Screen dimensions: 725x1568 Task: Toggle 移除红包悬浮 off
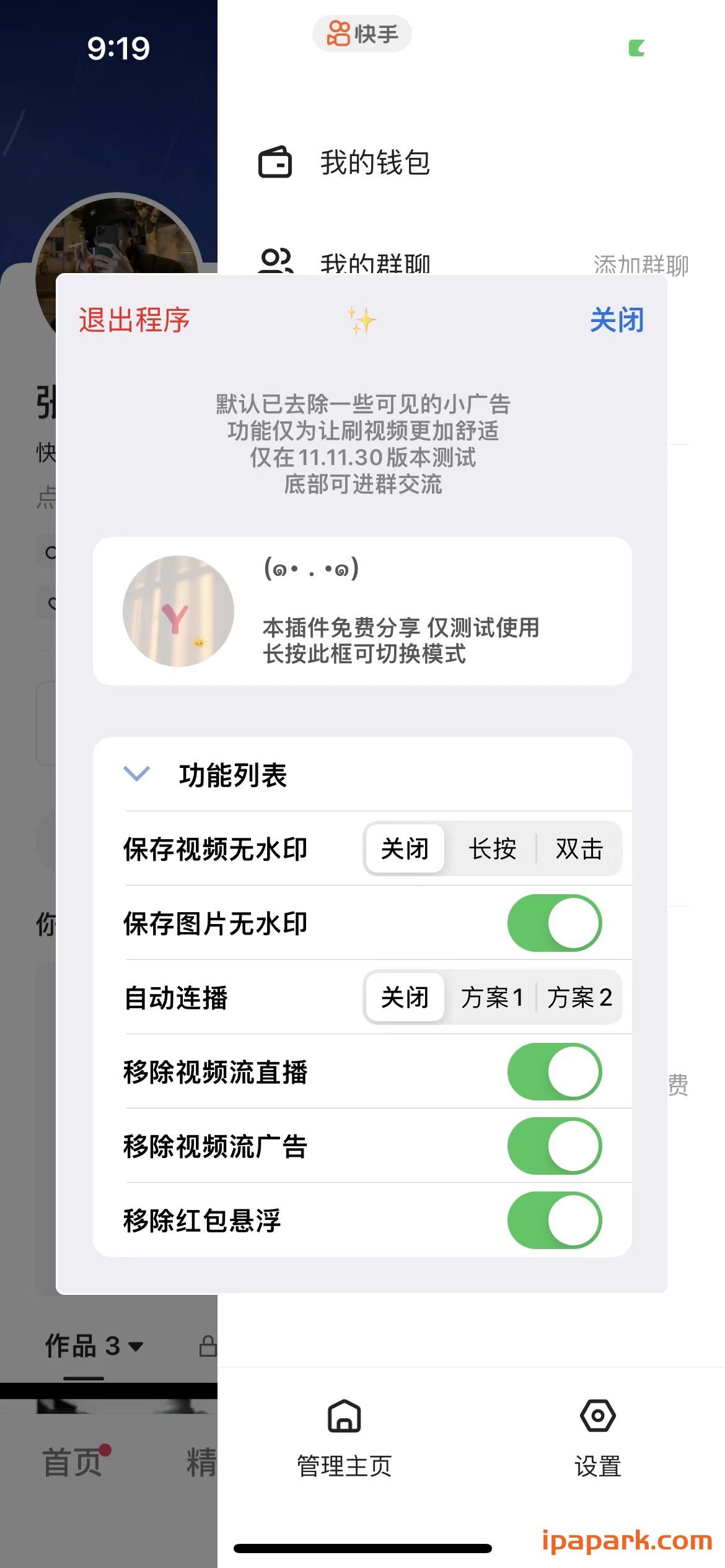556,1221
